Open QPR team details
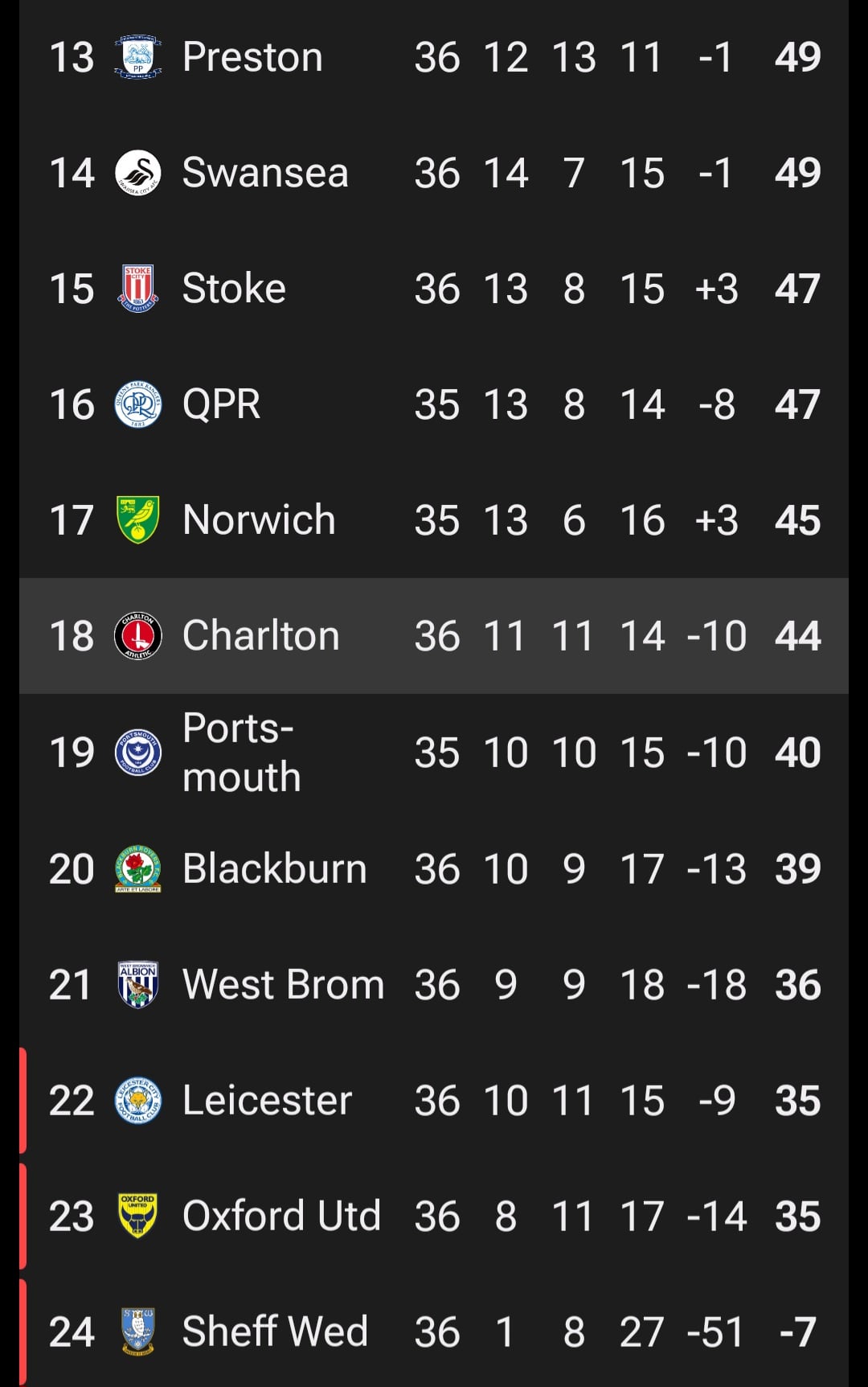868x1387 pixels. coord(222,404)
